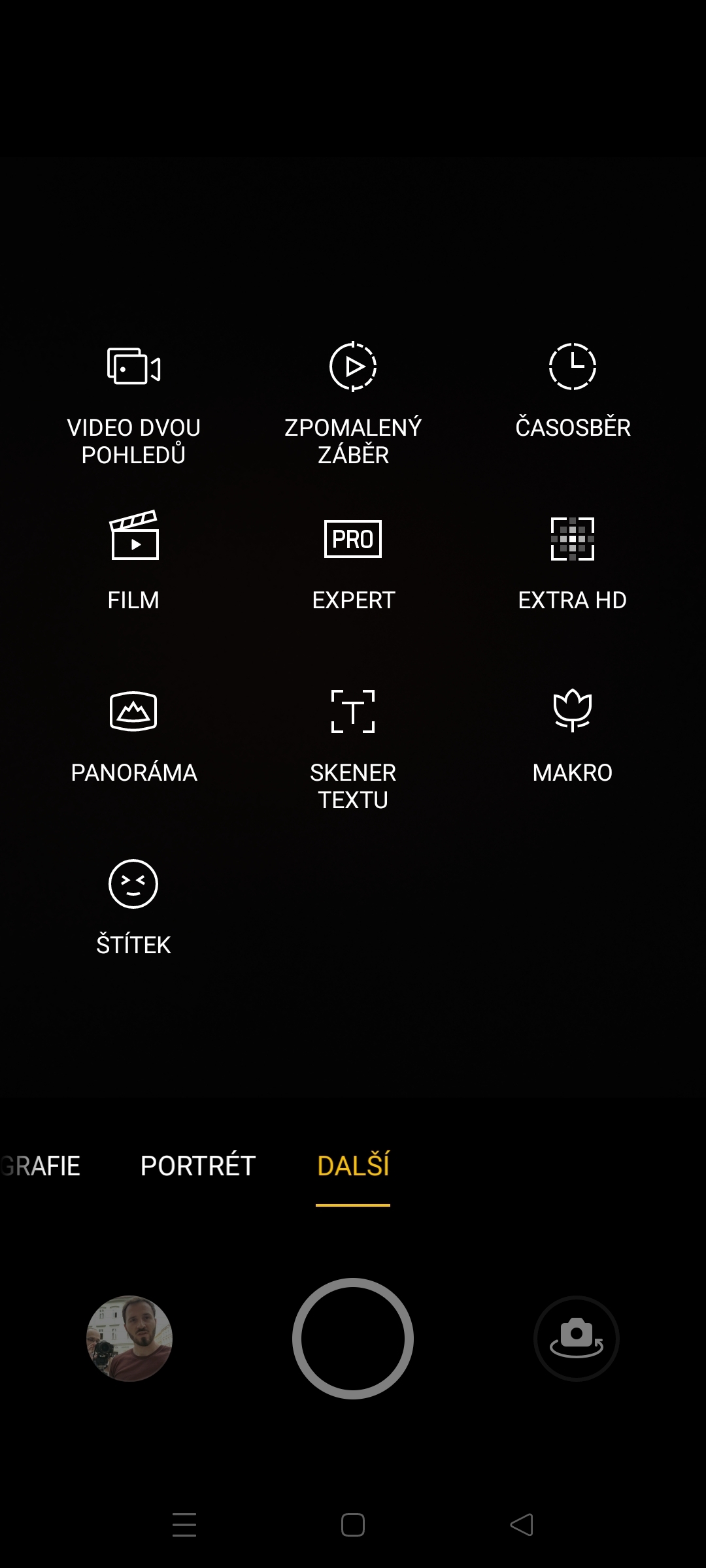Image resolution: width=706 pixels, height=1568 pixels.
Task: Open the last captured photo
Action: 131,1339
